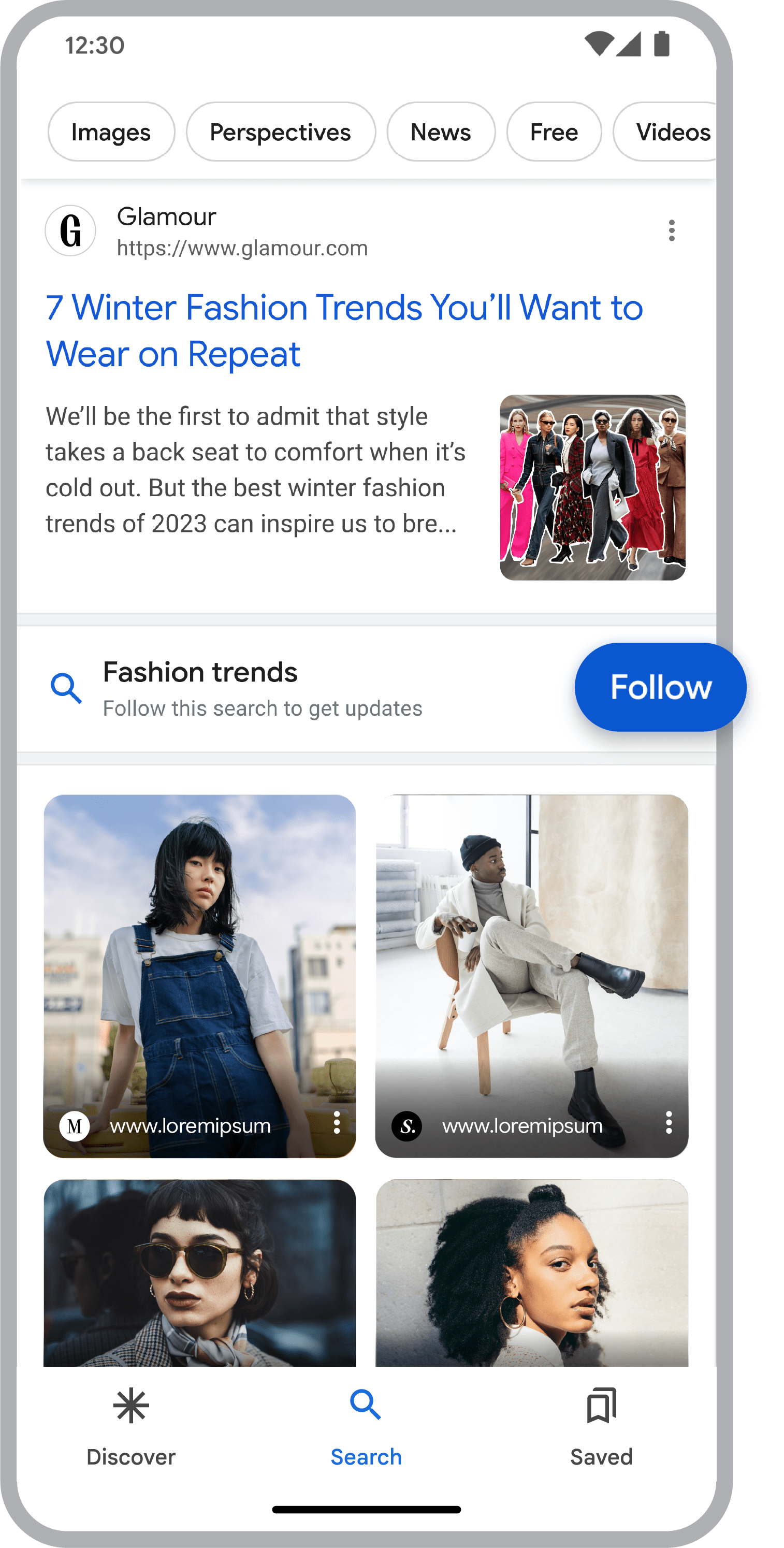The width and height of the screenshot is (784, 1548).
Task: Open the Glamour article thumbnail image
Action: pos(592,487)
